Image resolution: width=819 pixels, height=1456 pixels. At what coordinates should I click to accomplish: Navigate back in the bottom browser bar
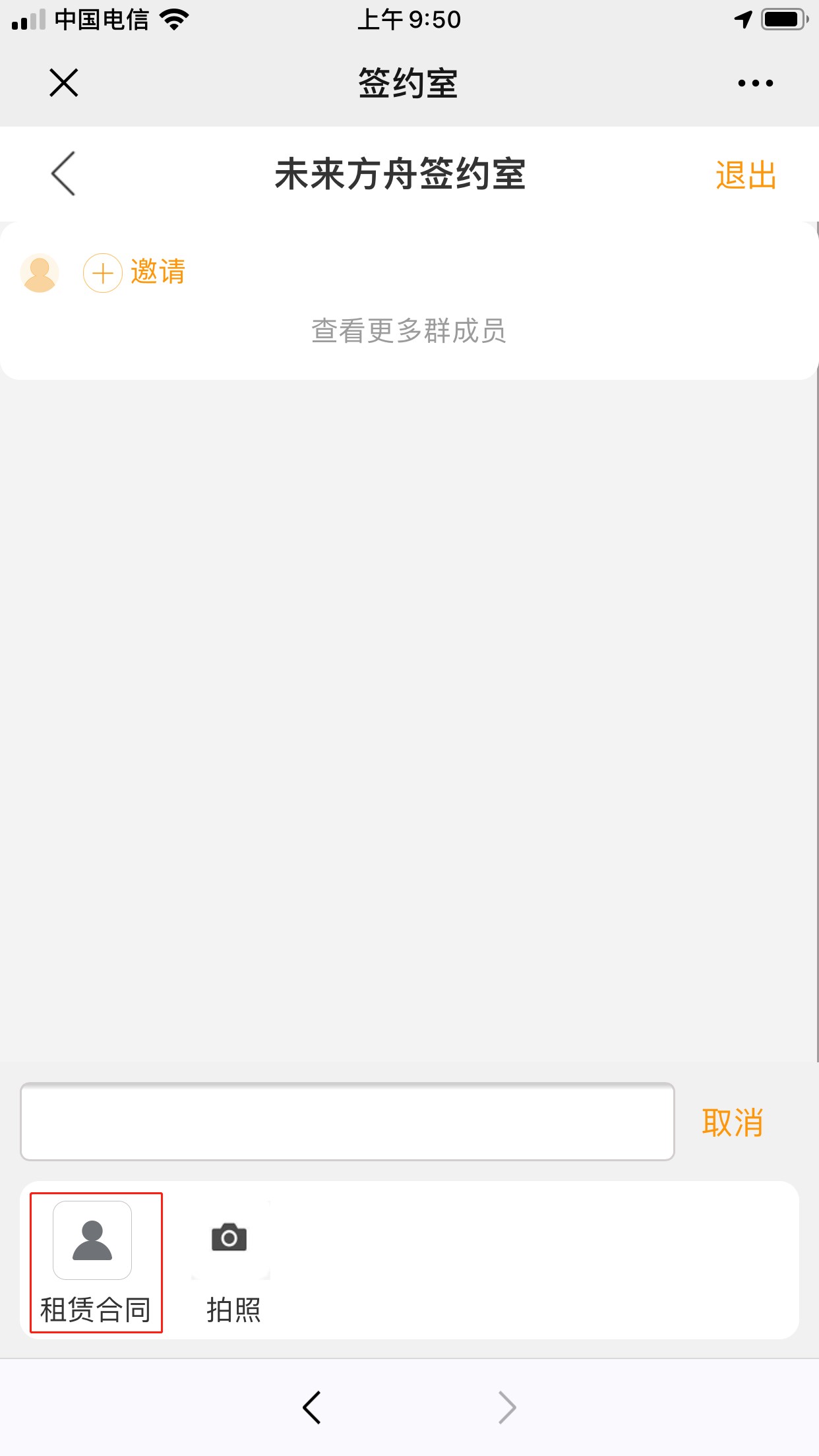312,1407
